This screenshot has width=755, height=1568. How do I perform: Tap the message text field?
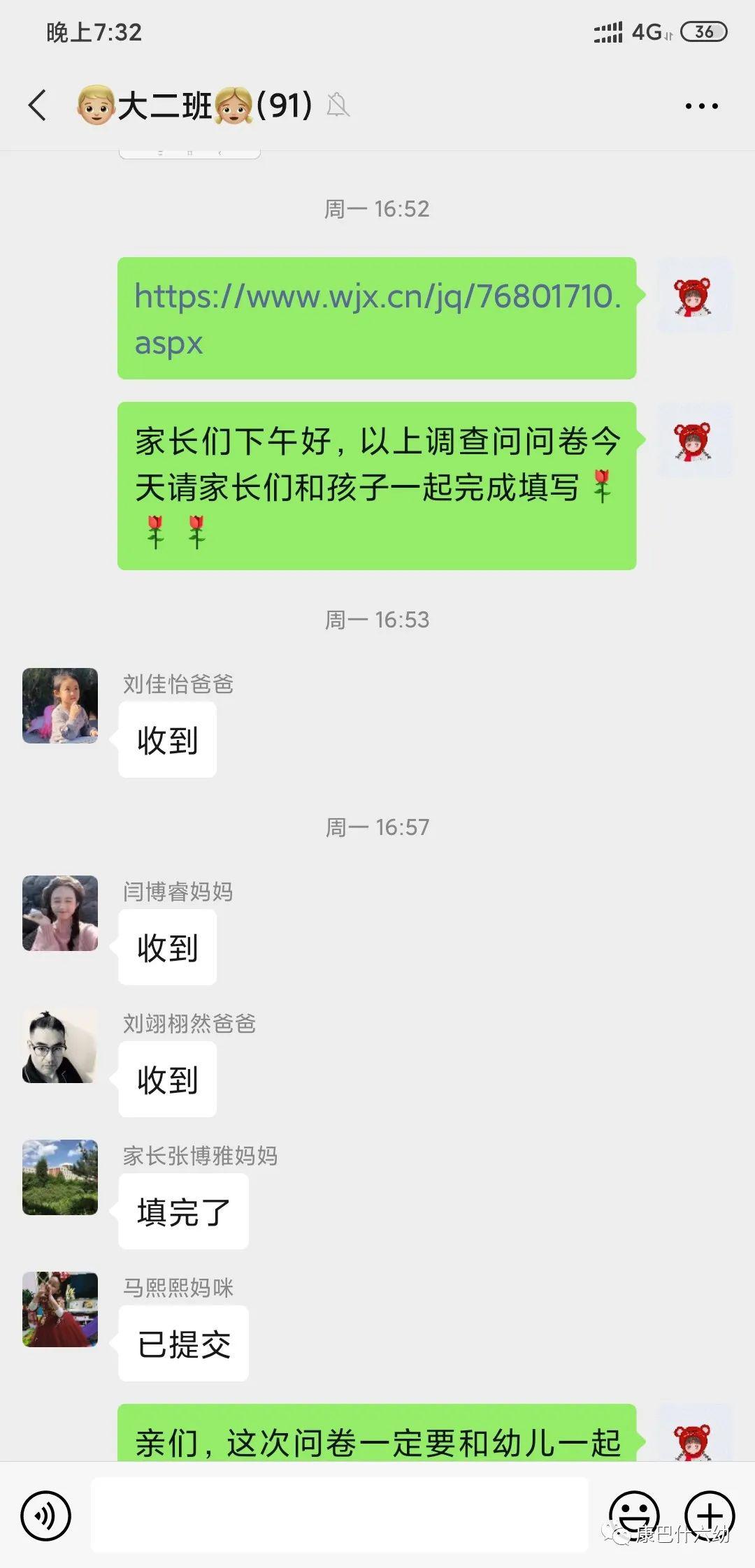tap(340, 1515)
